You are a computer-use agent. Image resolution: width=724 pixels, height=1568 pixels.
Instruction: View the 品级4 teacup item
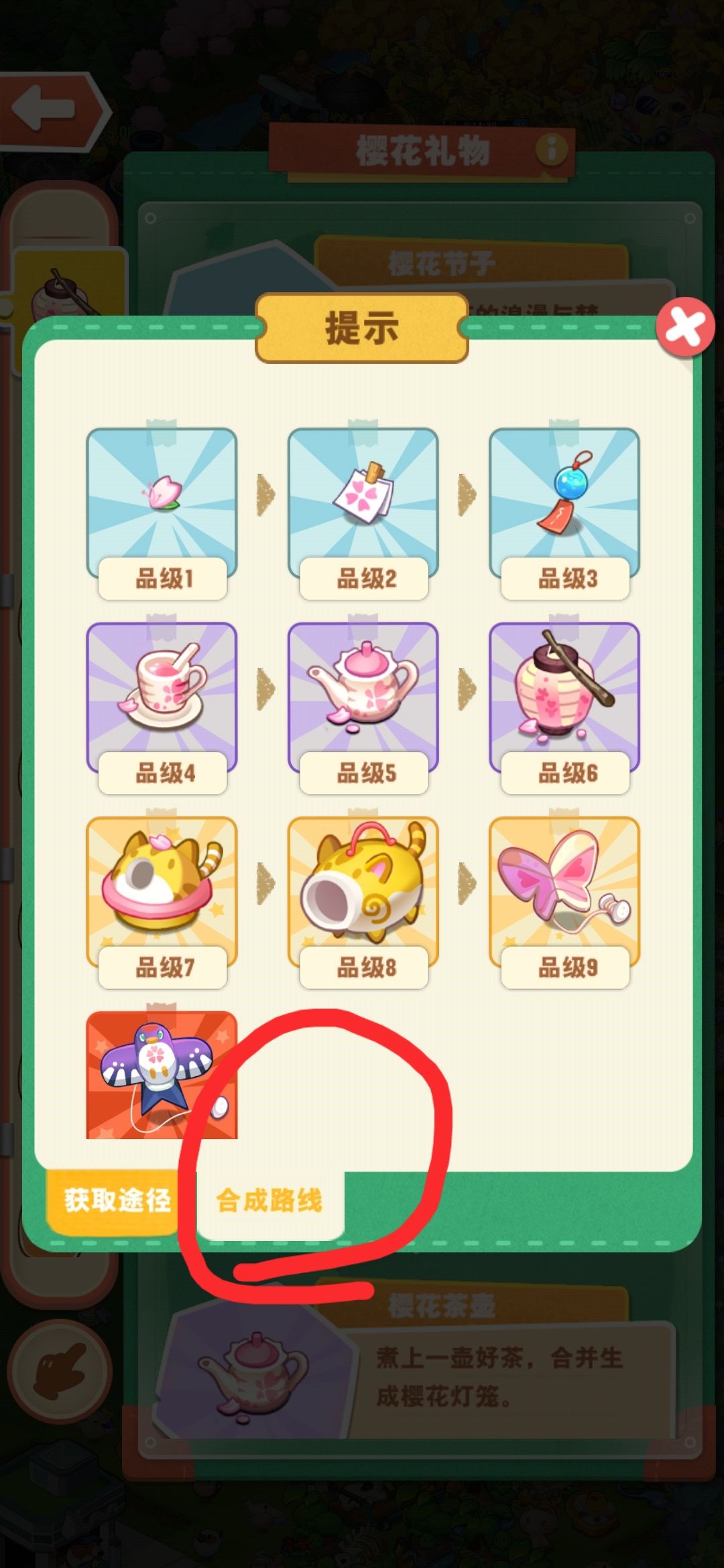pyautogui.click(x=162, y=705)
